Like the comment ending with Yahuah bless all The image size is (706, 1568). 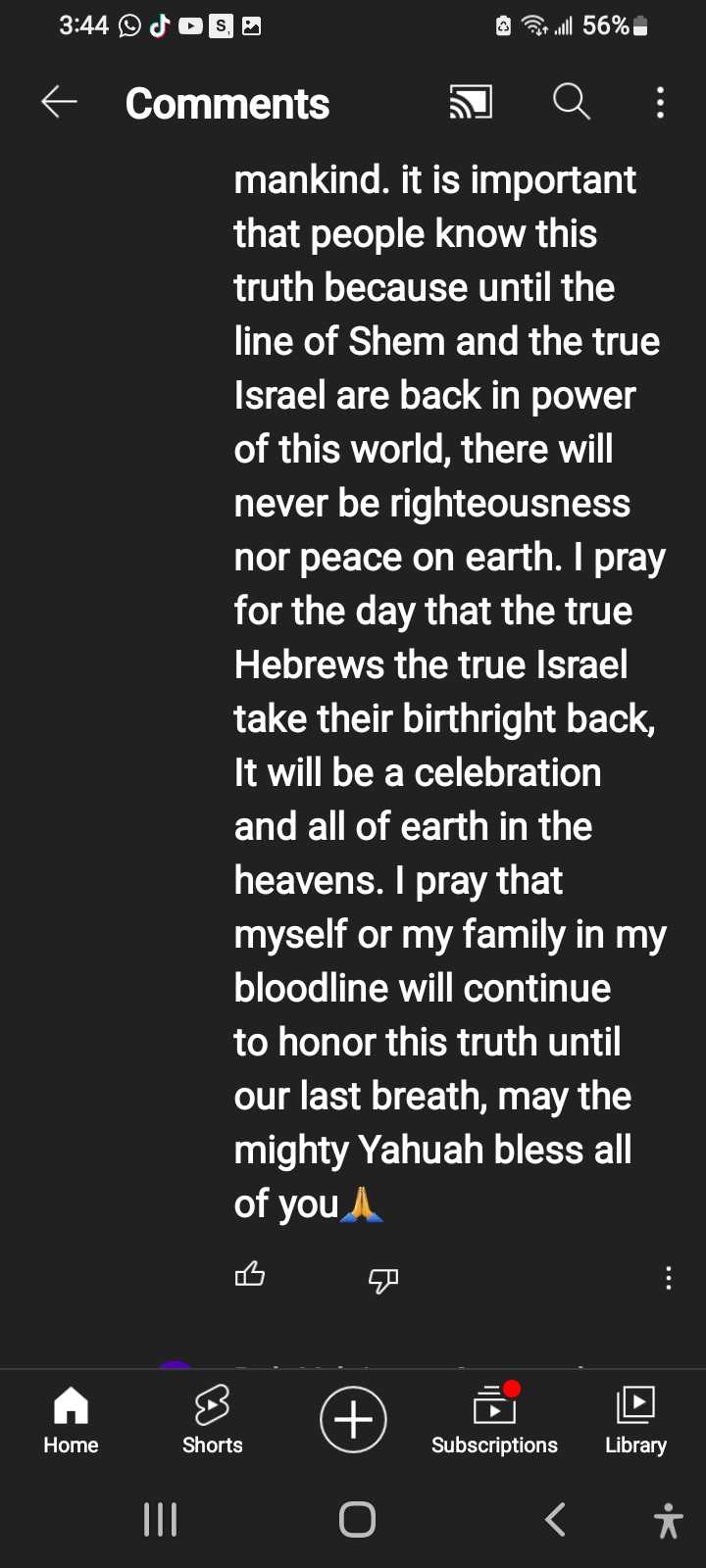[250, 1274]
